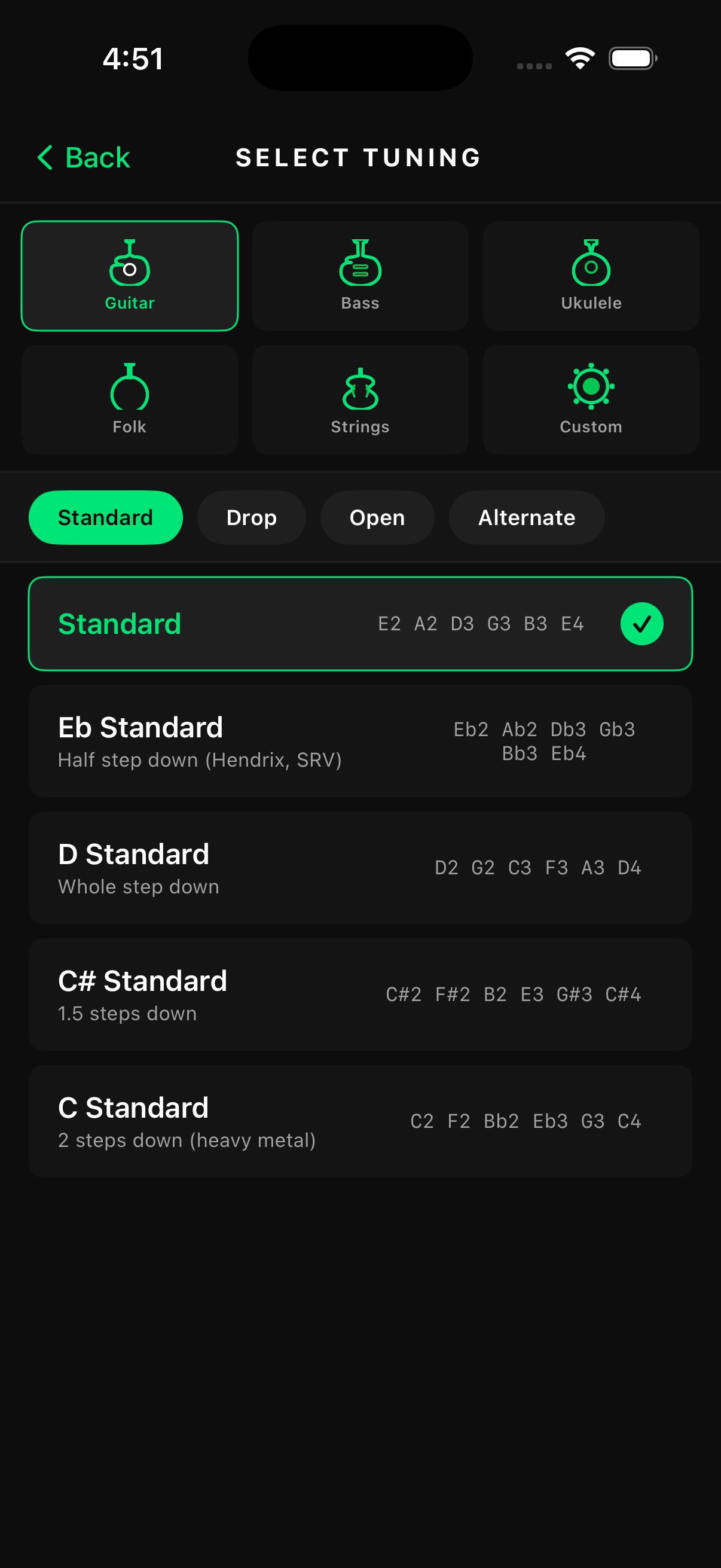Choose the Bass instrument tile

tap(360, 276)
